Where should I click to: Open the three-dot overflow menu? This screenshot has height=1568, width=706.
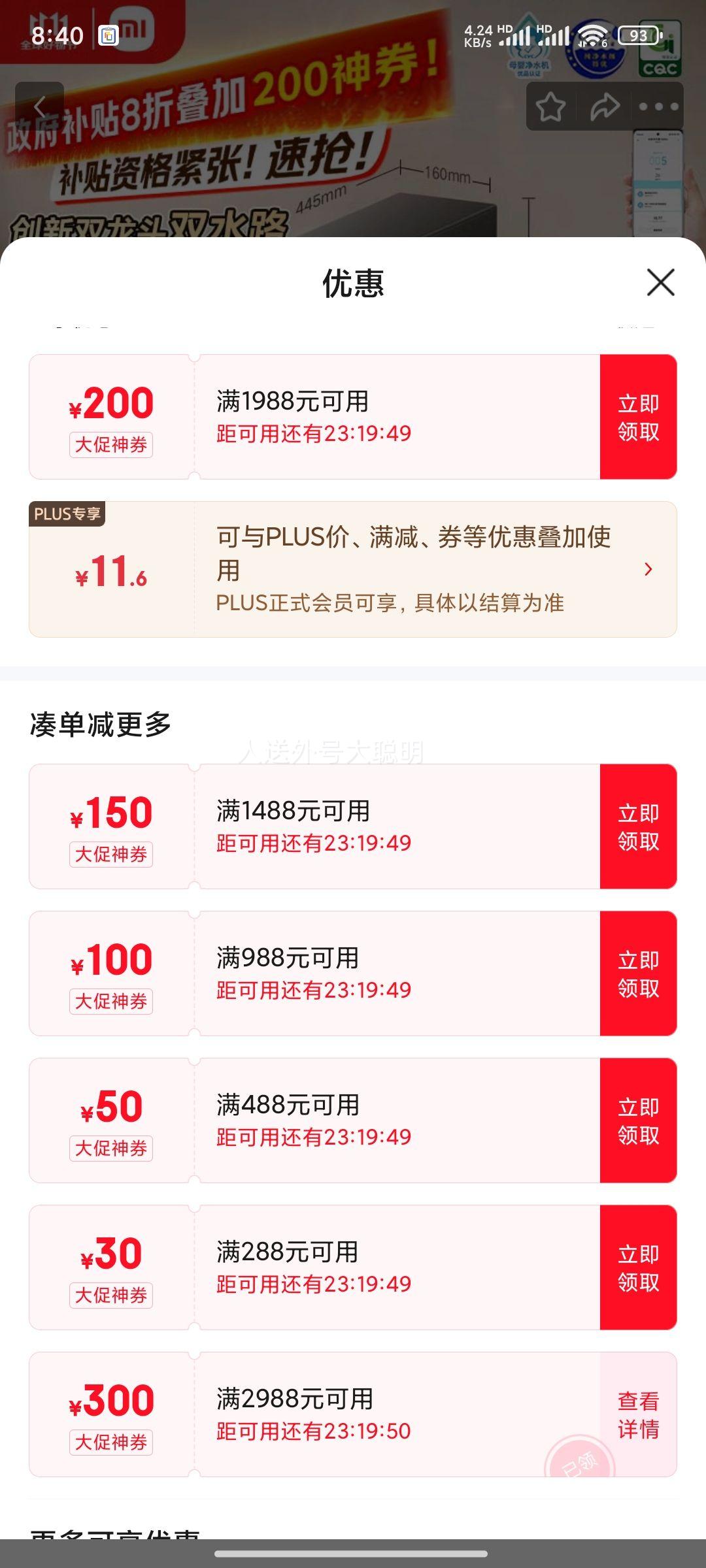[658, 106]
